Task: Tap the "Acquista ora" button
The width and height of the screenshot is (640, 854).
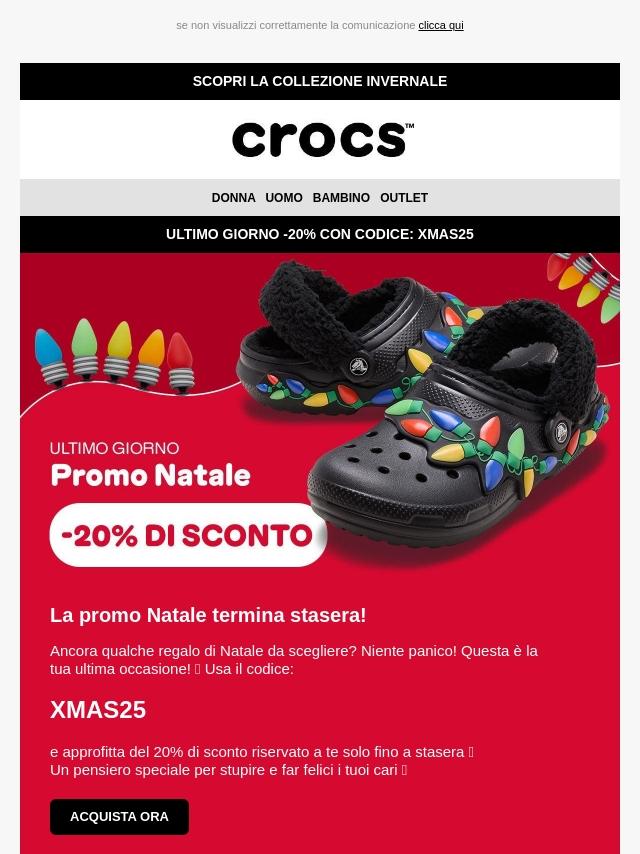Action: (x=119, y=817)
